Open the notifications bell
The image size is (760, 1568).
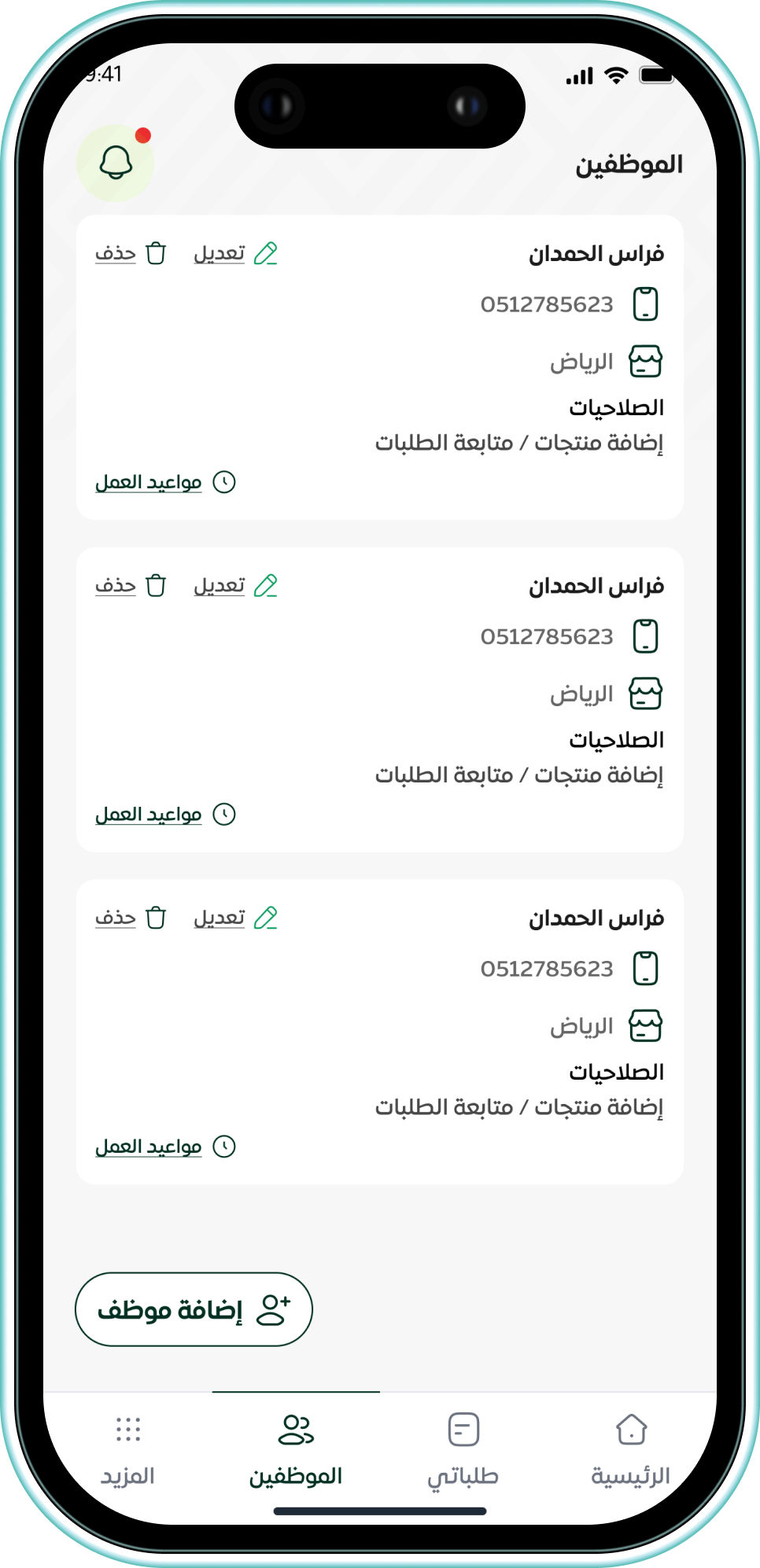click(x=116, y=163)
